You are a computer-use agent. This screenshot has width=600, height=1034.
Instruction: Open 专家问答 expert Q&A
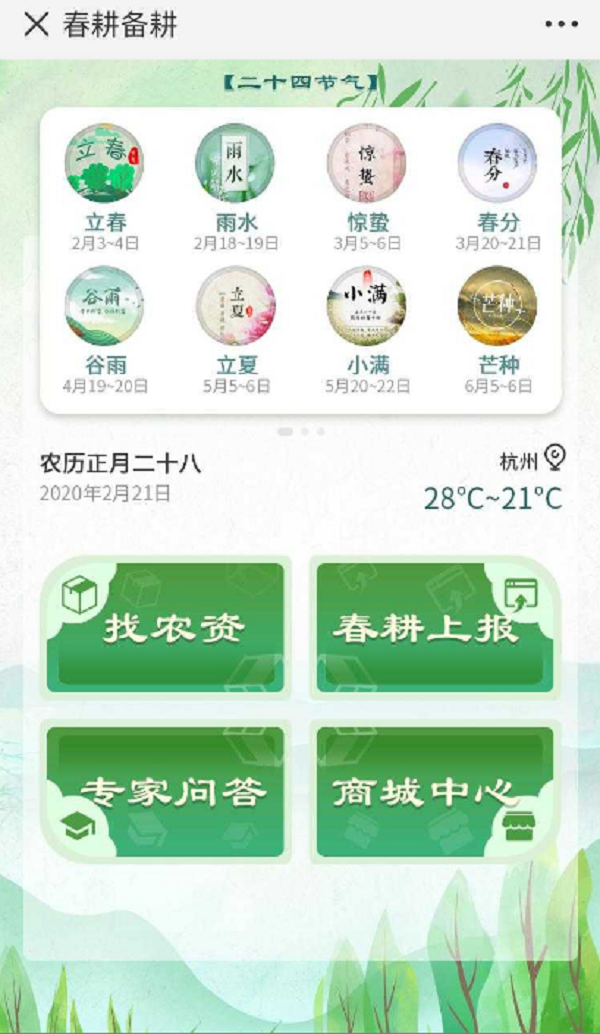[x=166, y=792]
